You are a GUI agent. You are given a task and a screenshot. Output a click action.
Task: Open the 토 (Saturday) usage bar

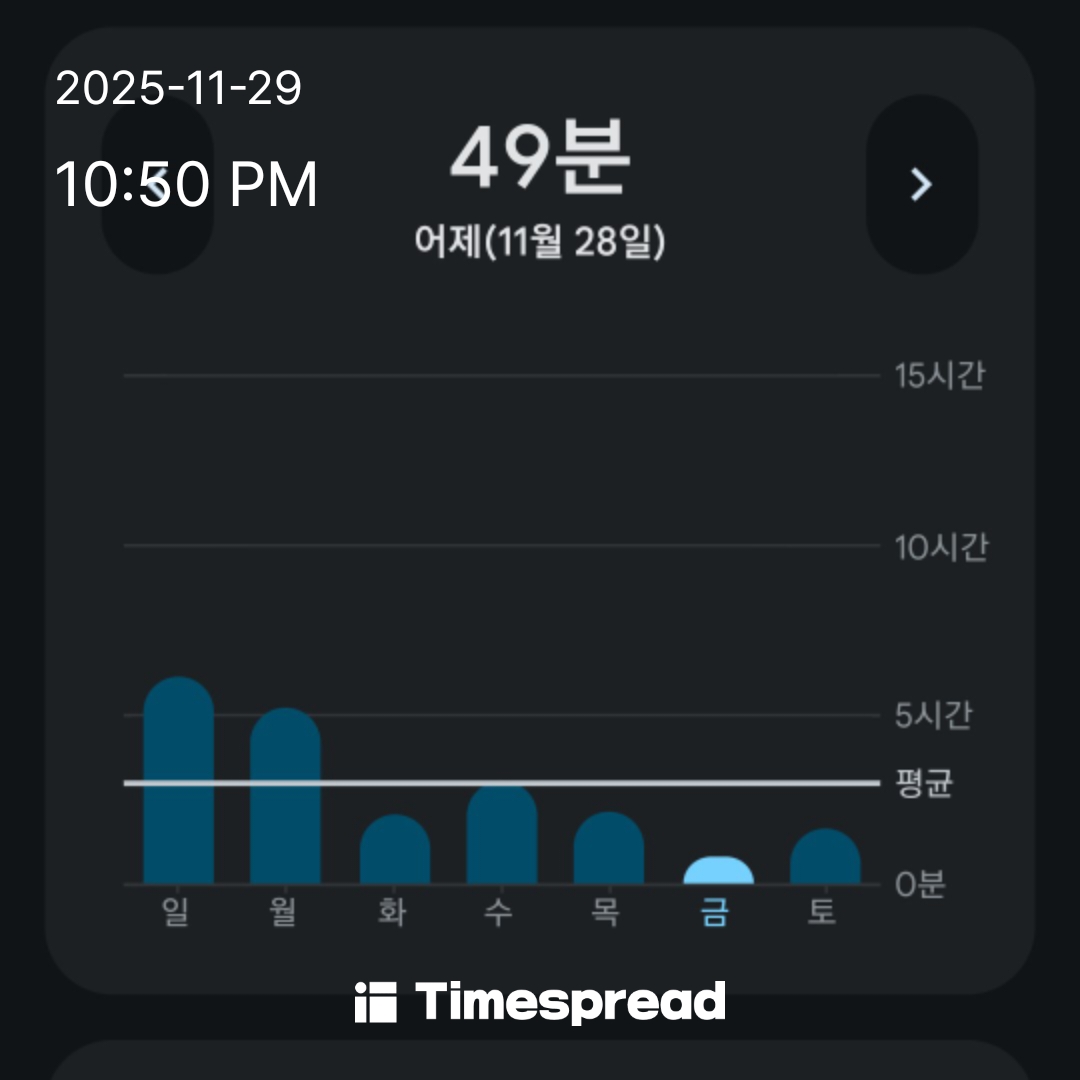[x=825, y=857]
